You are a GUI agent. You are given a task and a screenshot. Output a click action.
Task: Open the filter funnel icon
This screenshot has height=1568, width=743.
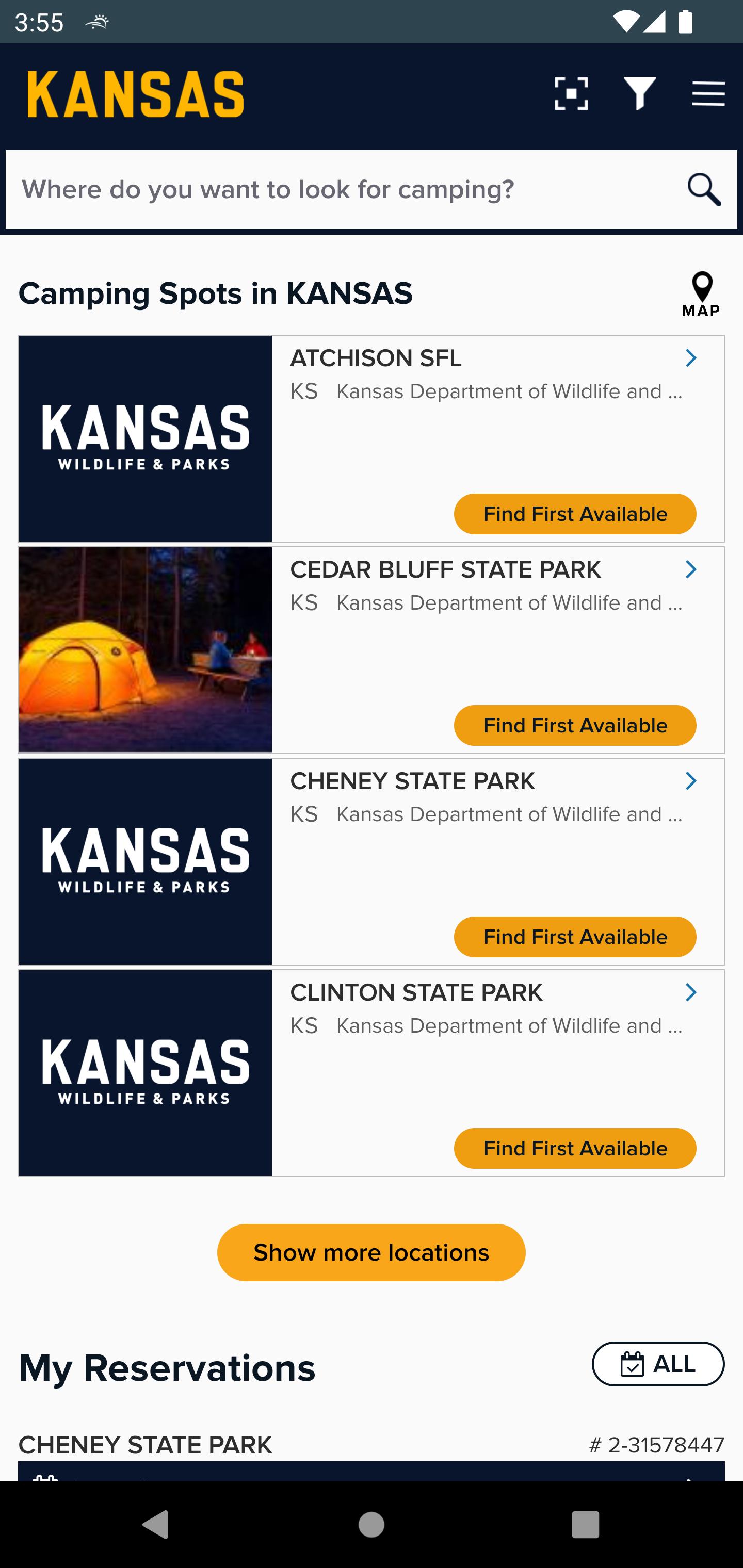coord(639,94)
